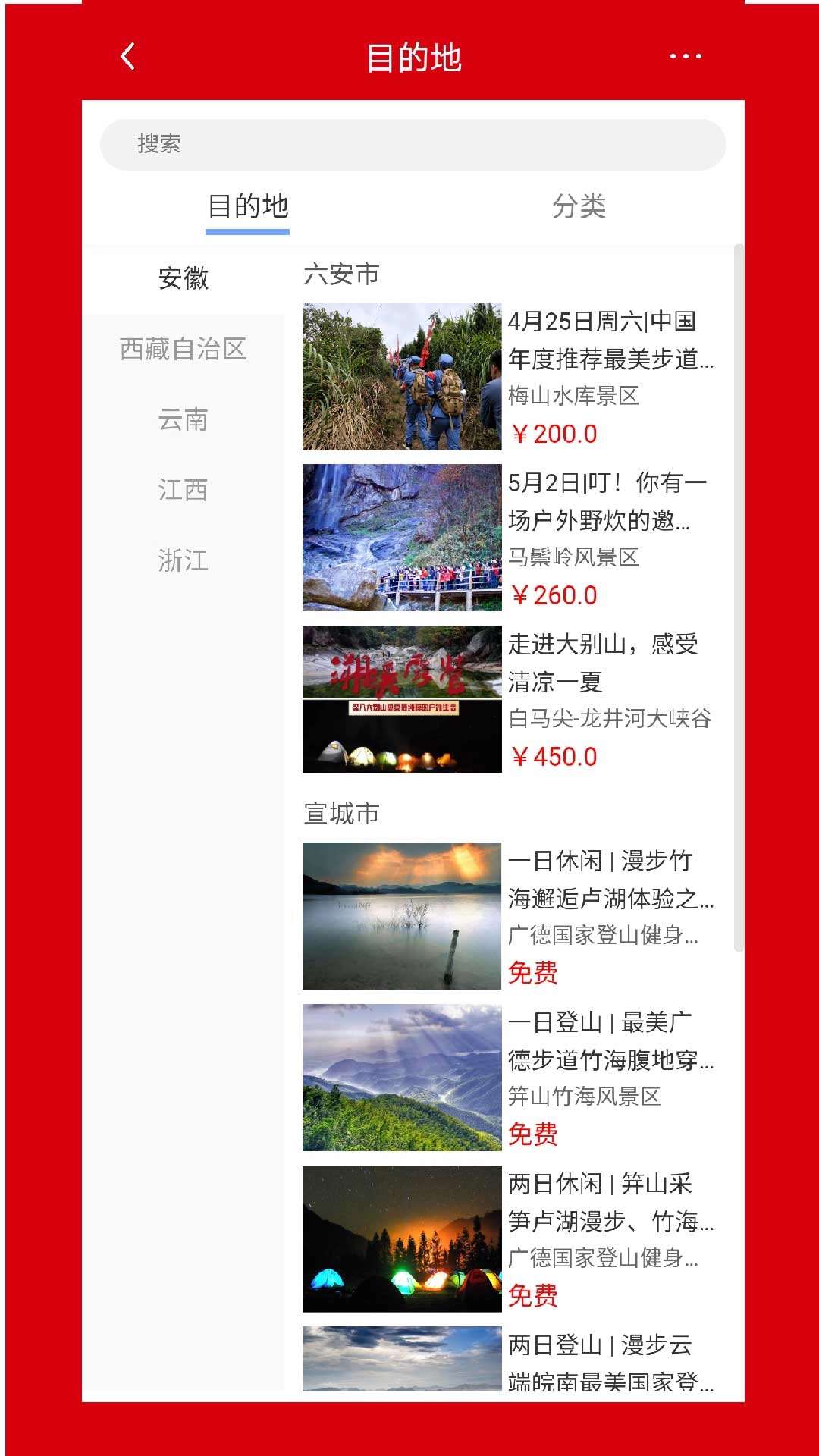This screenshot has width=819, height=1456.
Task: Open the 马鬃岭风景区 ¥260.0 event
Action: tap(508, 538)
